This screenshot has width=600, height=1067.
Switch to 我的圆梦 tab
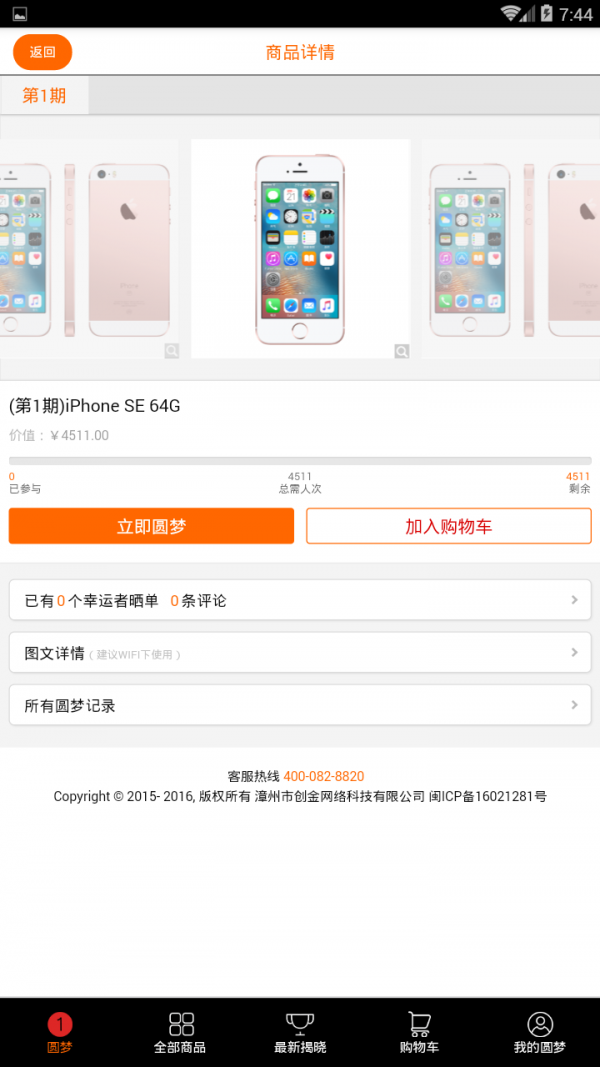(539, 1033)
